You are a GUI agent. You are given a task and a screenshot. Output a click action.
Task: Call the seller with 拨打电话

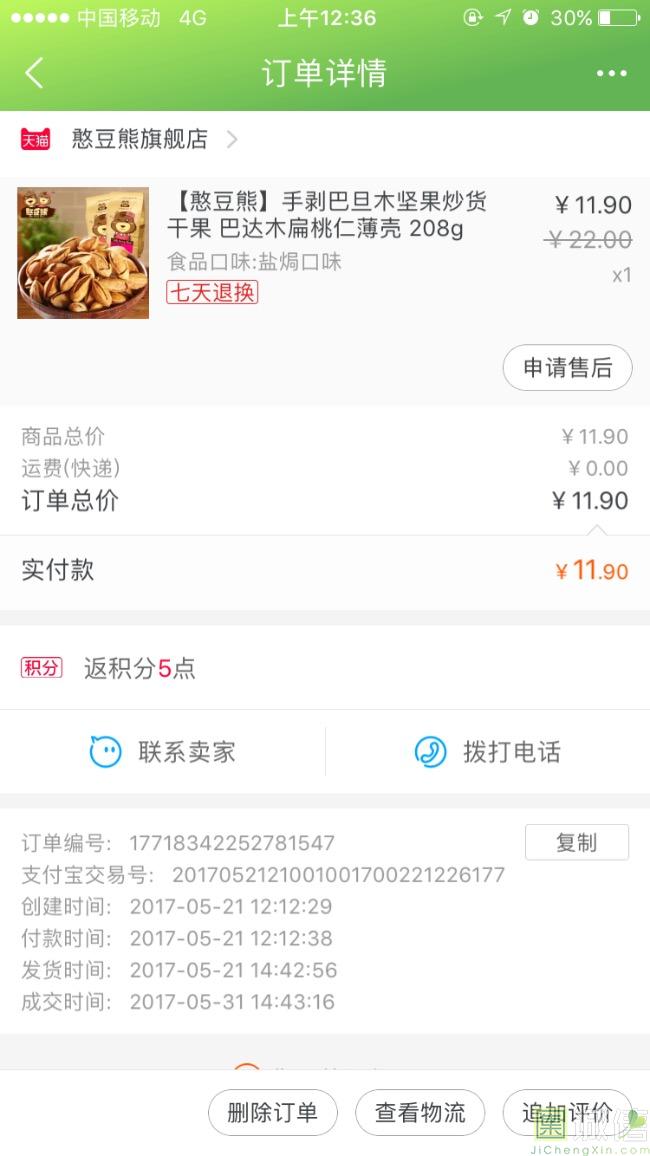pos(488,752)
